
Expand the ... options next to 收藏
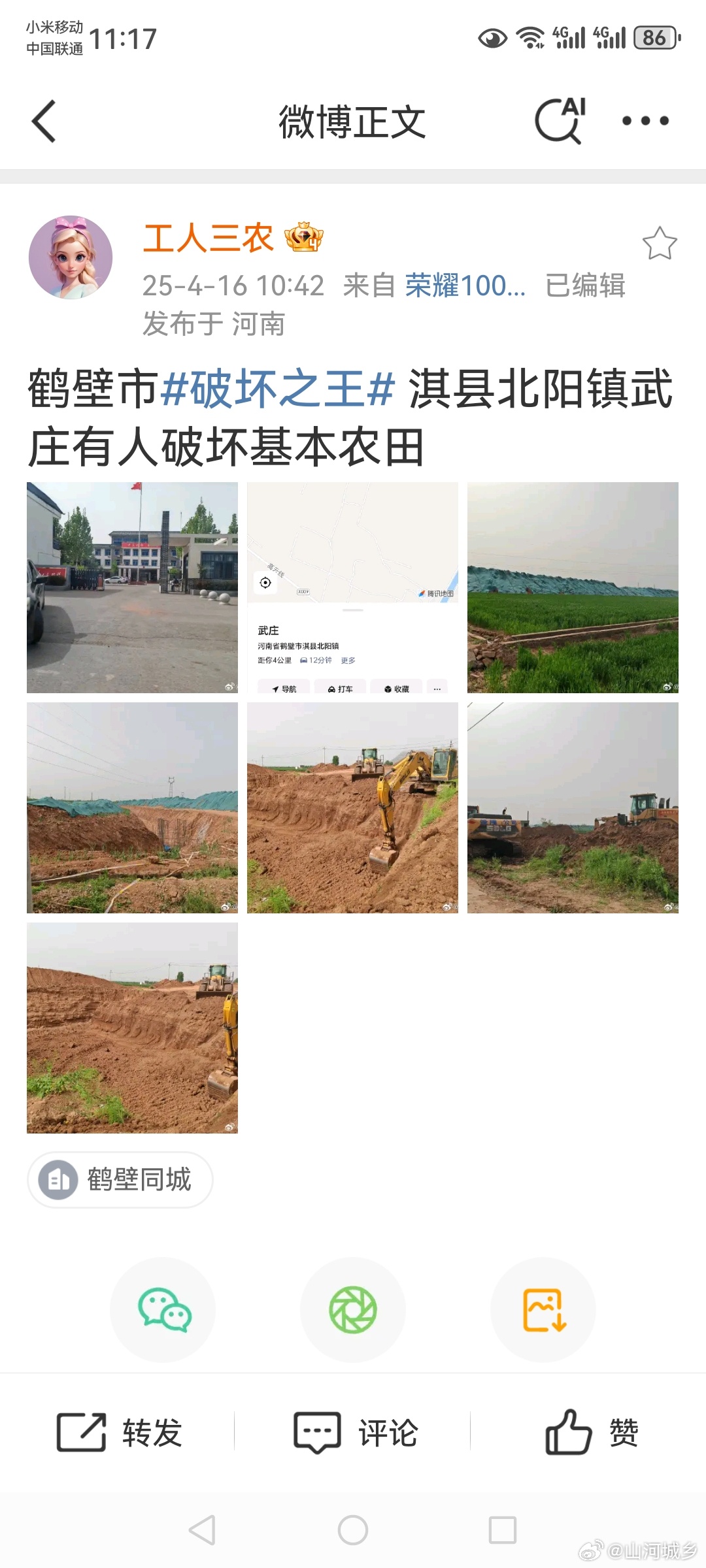click(x=437, y=688)
